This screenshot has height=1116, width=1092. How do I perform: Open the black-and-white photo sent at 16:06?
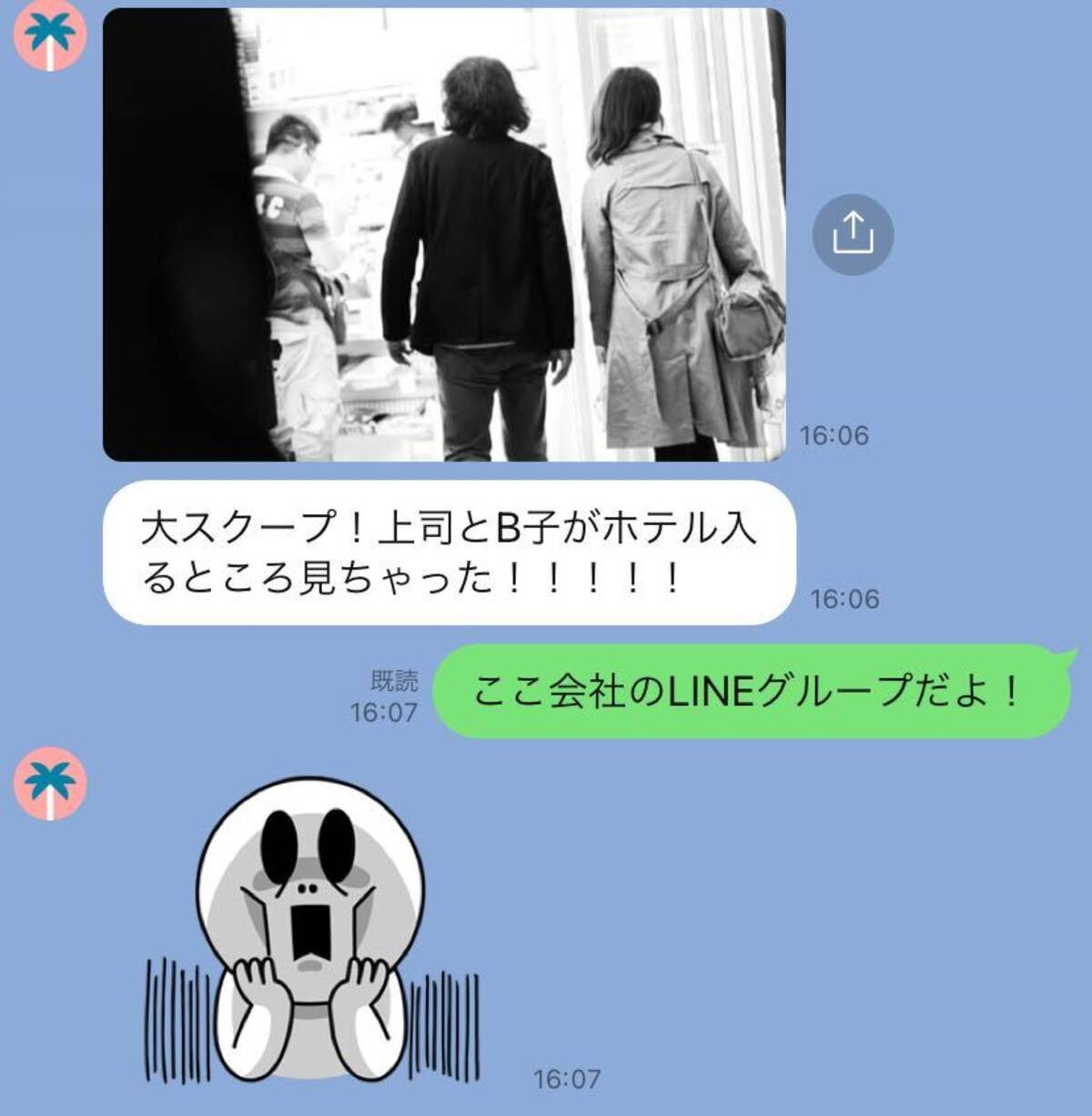point(444,235)
